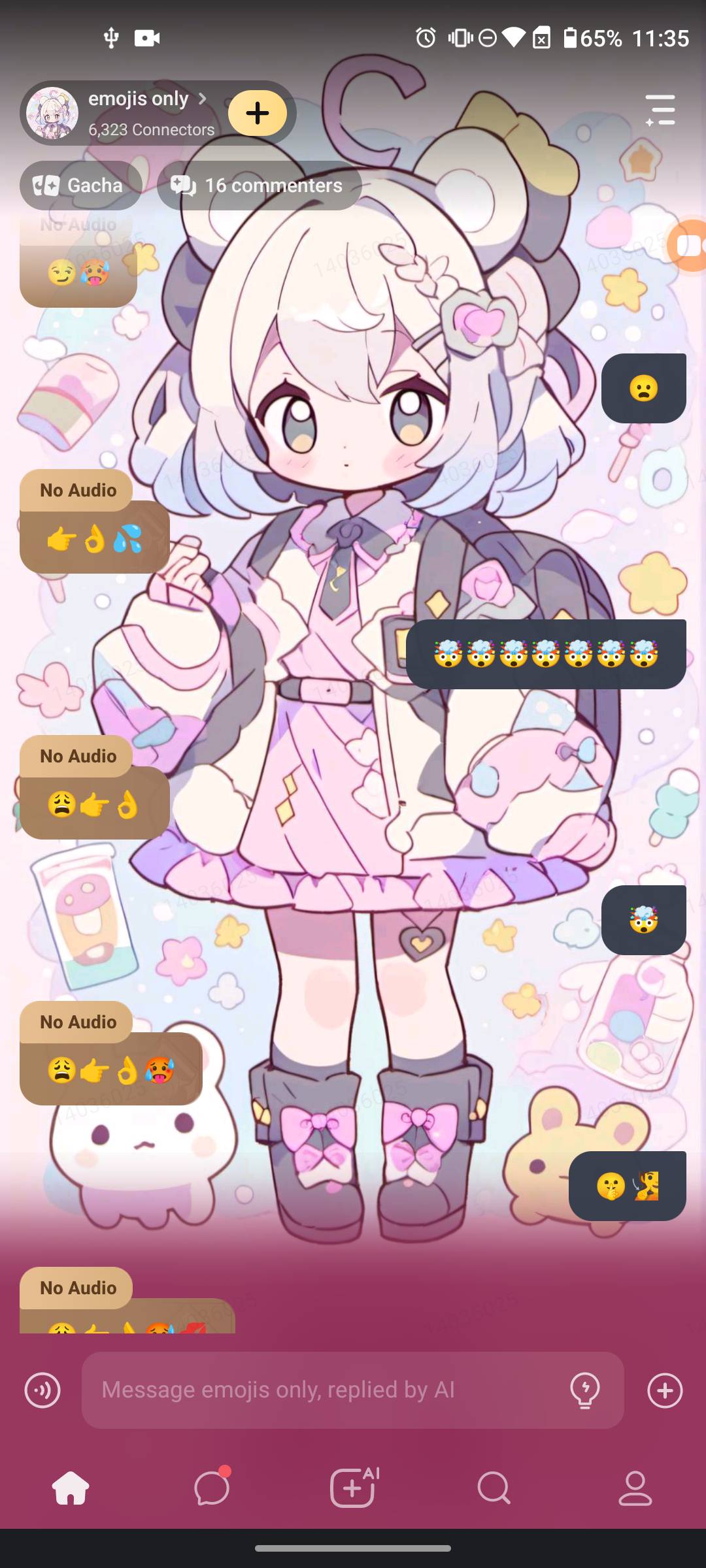Open the circled plus attachments button
This screenshot has height=1568, width=706.
tap(665, 1390)
